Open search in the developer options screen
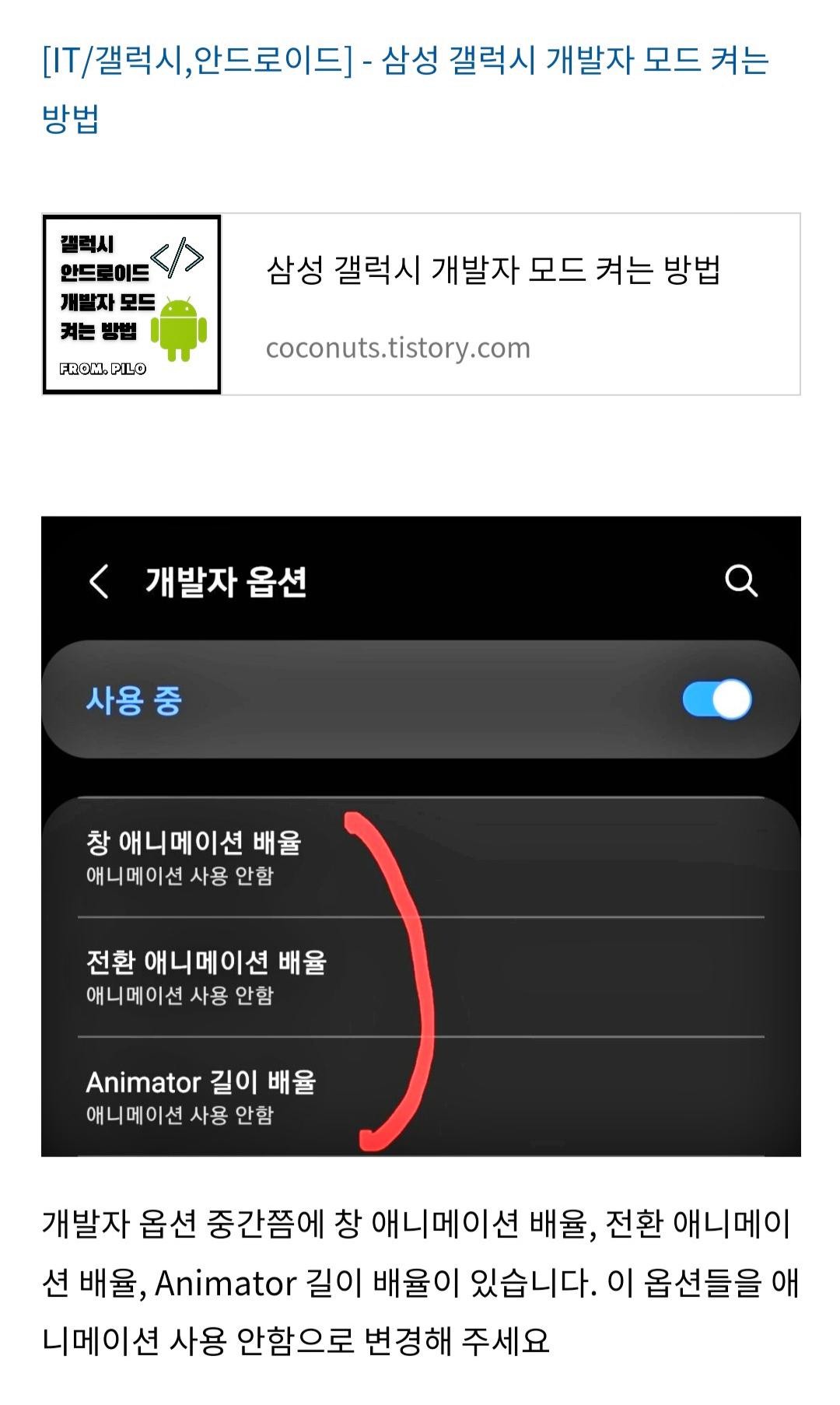Viewport: 840px width, 1405px height. pos(743,582)
